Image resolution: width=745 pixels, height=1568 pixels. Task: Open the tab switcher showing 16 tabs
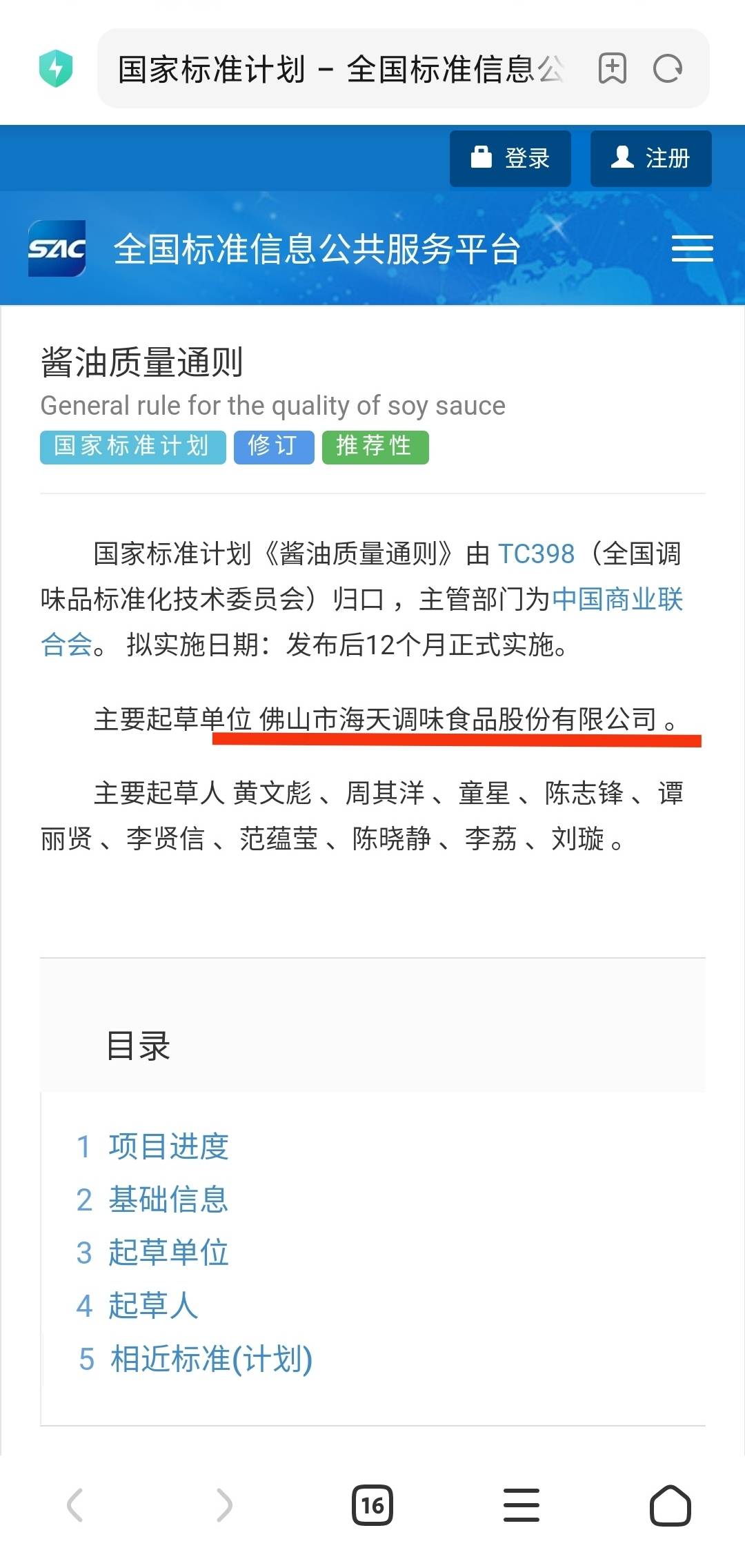372,1505
